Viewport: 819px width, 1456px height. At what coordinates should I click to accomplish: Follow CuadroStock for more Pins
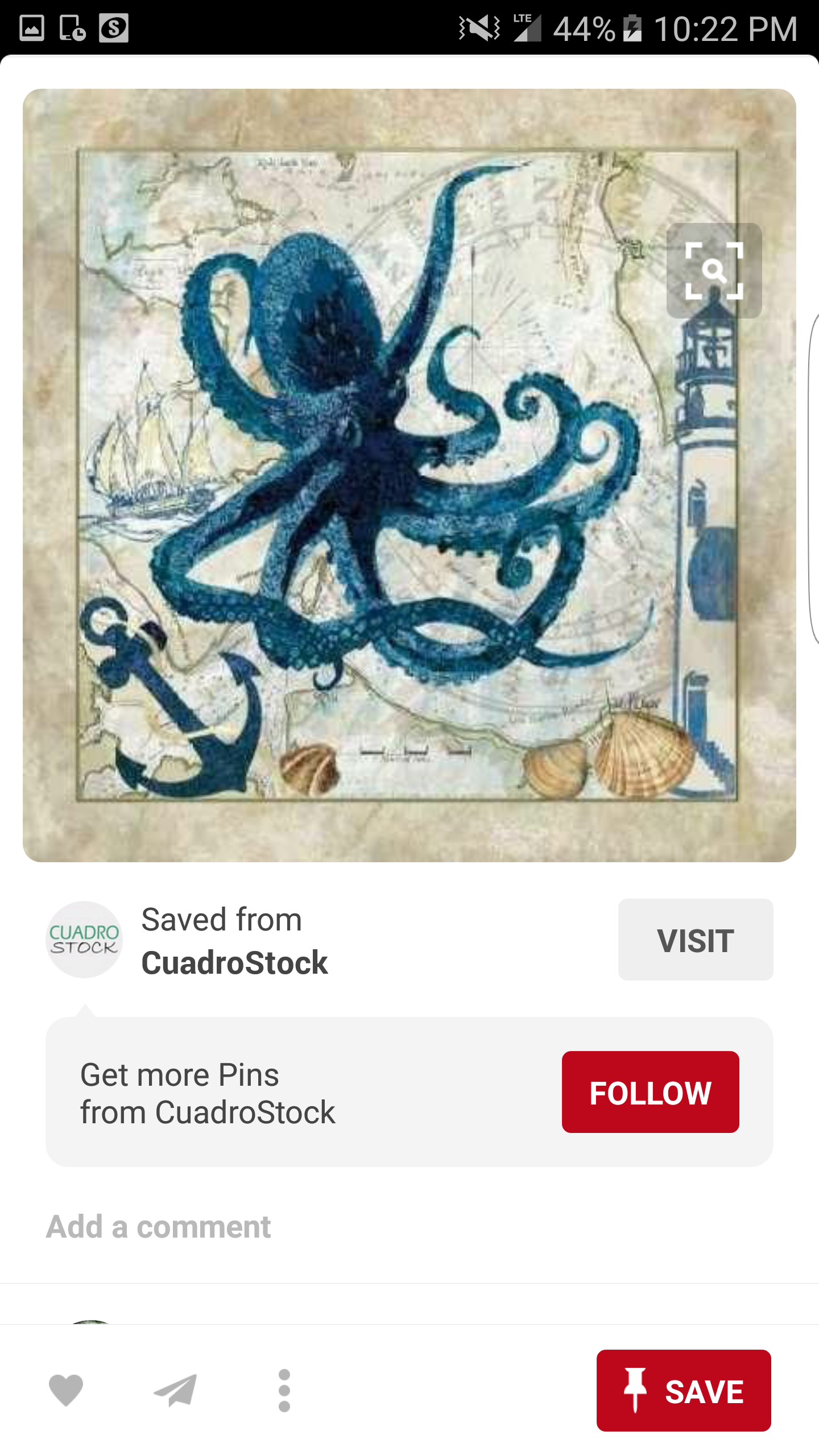650,1092
